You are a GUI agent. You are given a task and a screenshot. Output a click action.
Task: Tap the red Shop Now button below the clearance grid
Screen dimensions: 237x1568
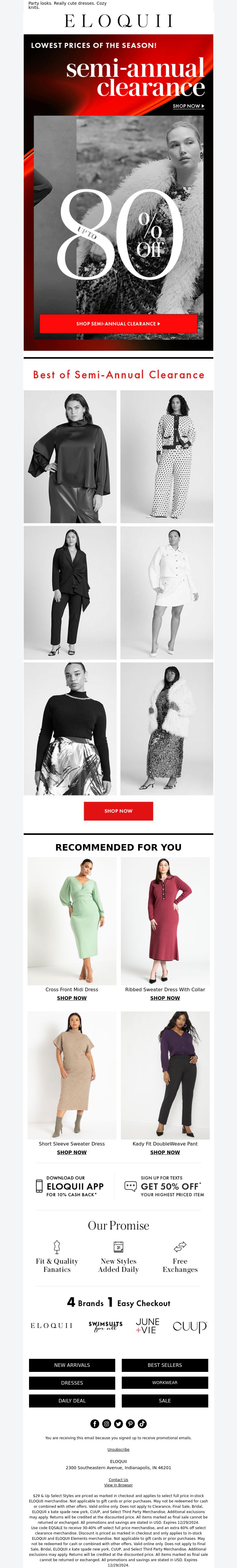(x=118, y=811)
